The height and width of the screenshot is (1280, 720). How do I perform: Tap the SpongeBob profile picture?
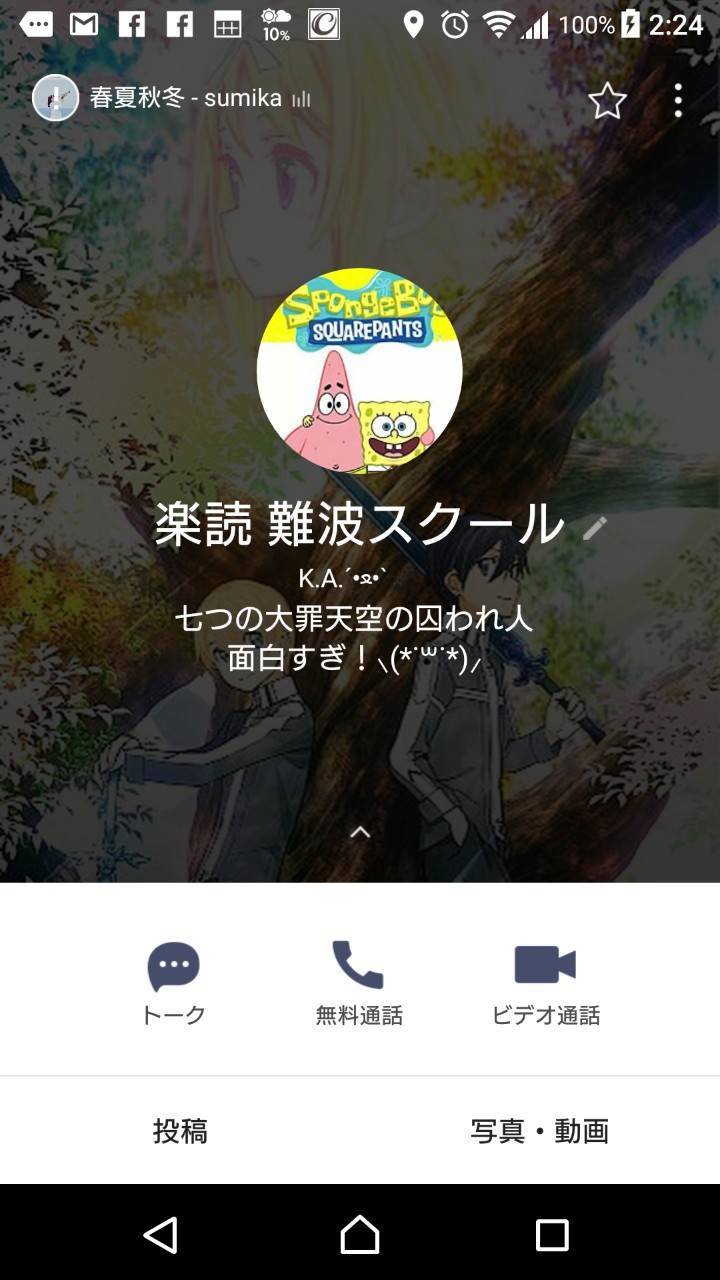point(360,370)
